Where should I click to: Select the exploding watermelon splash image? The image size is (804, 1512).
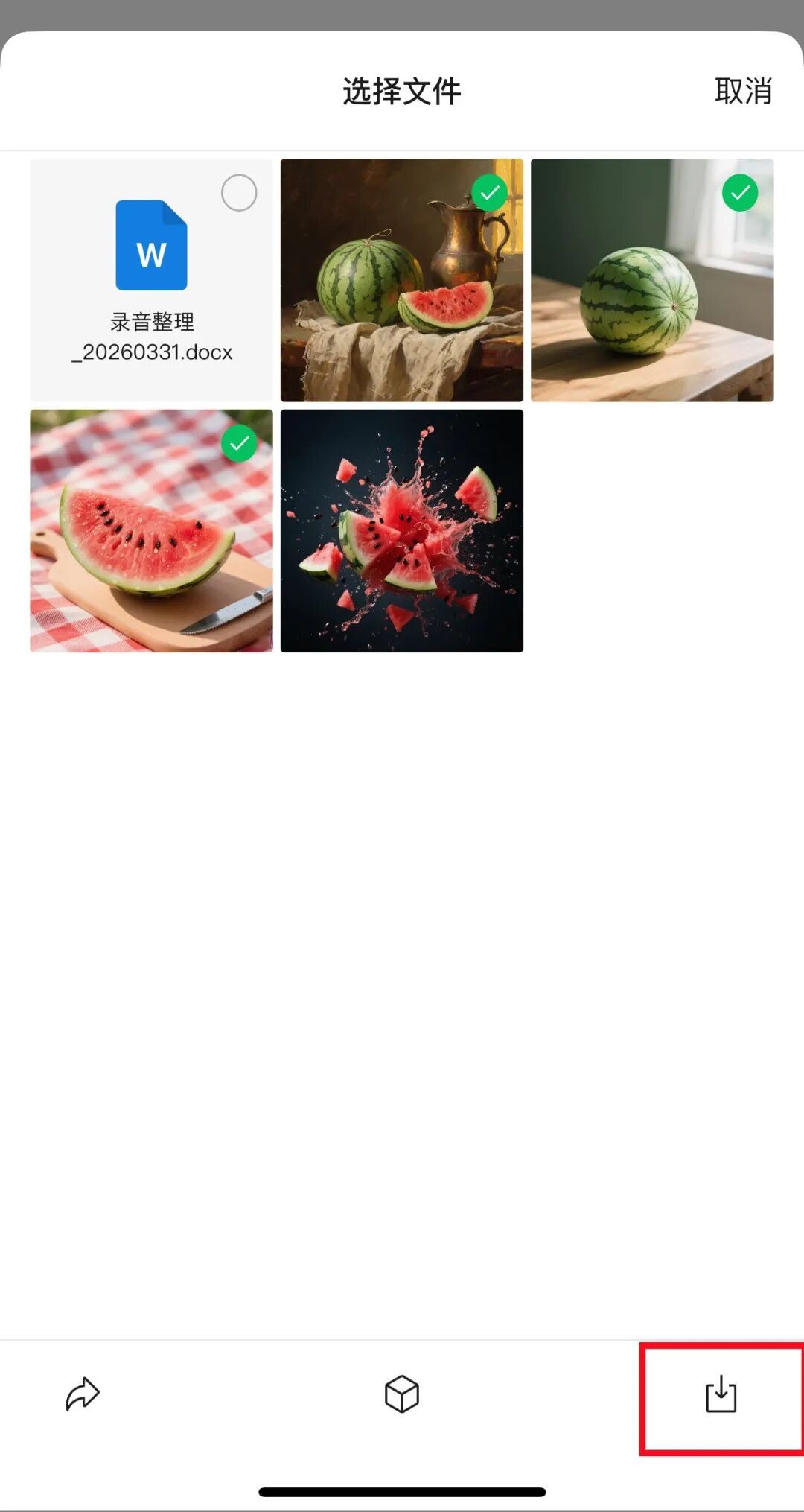(x=402, y=530)
